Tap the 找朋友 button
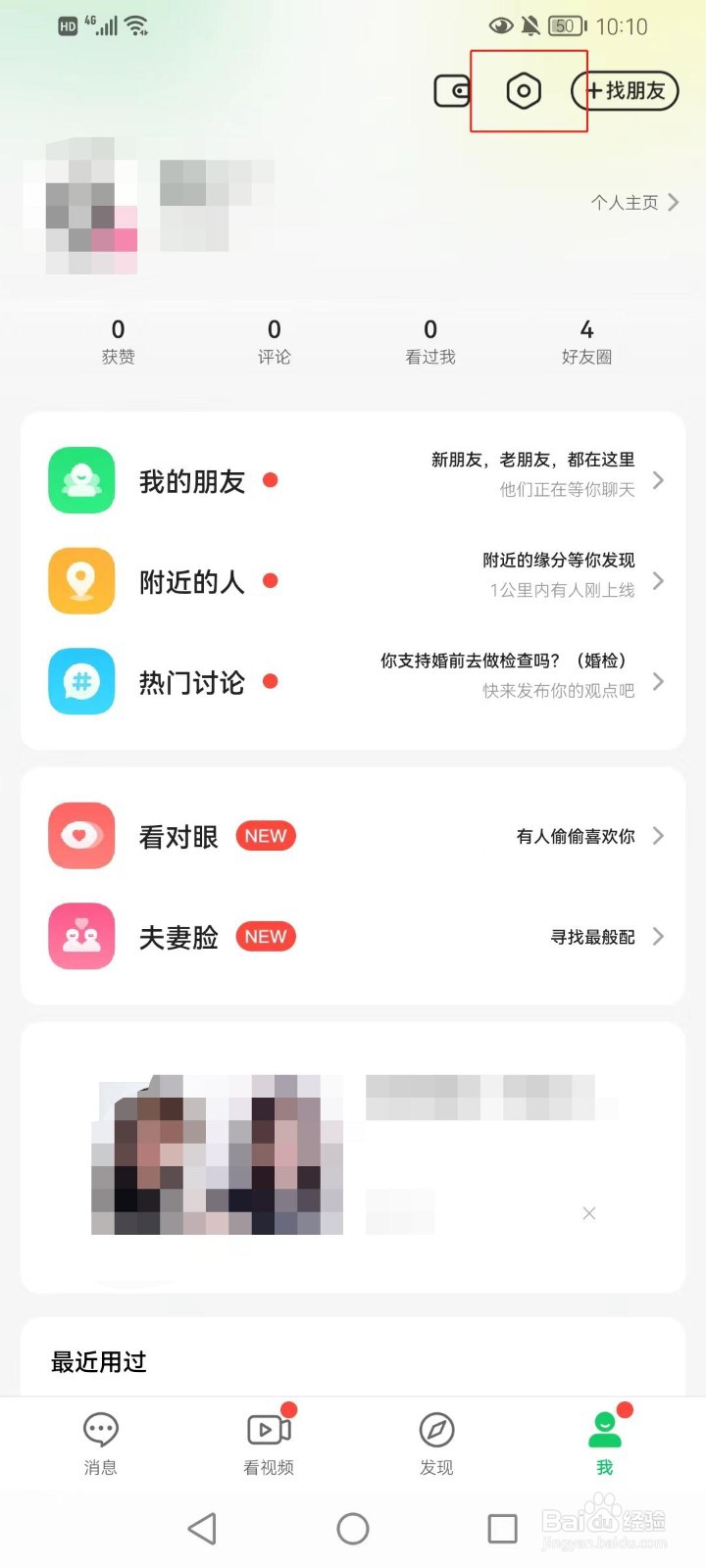 (x=625, y=90)
